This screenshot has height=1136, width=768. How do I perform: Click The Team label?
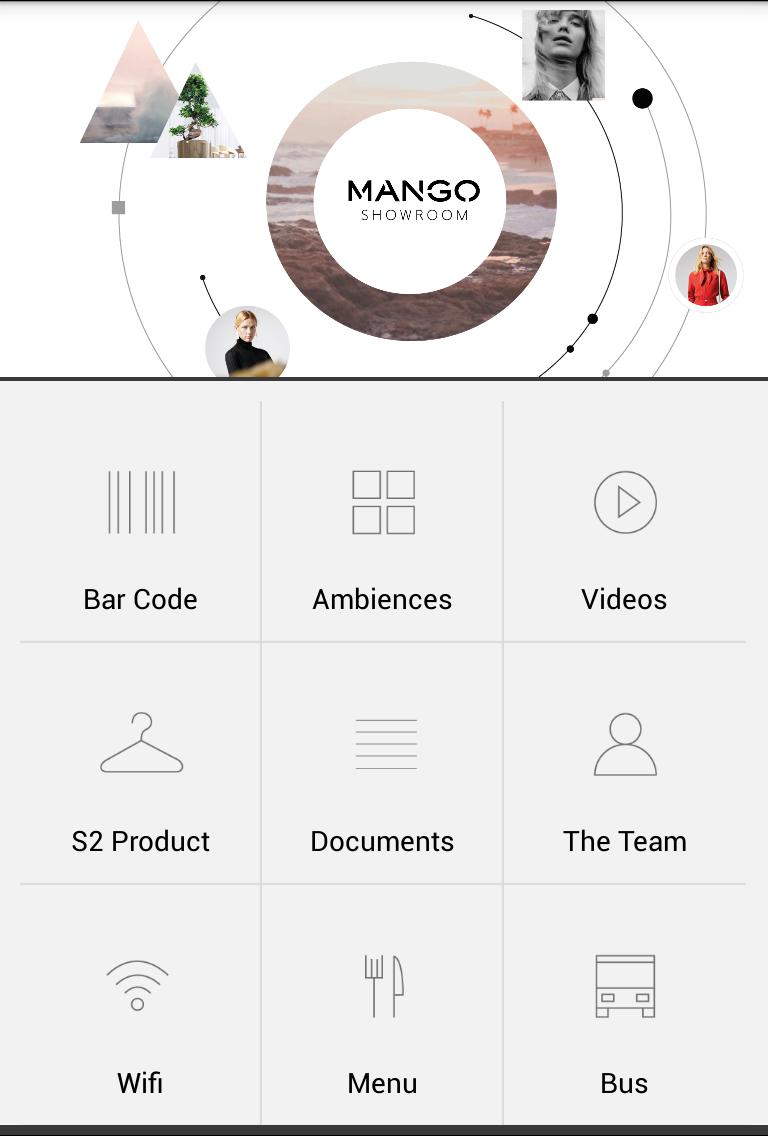(625, 841)
